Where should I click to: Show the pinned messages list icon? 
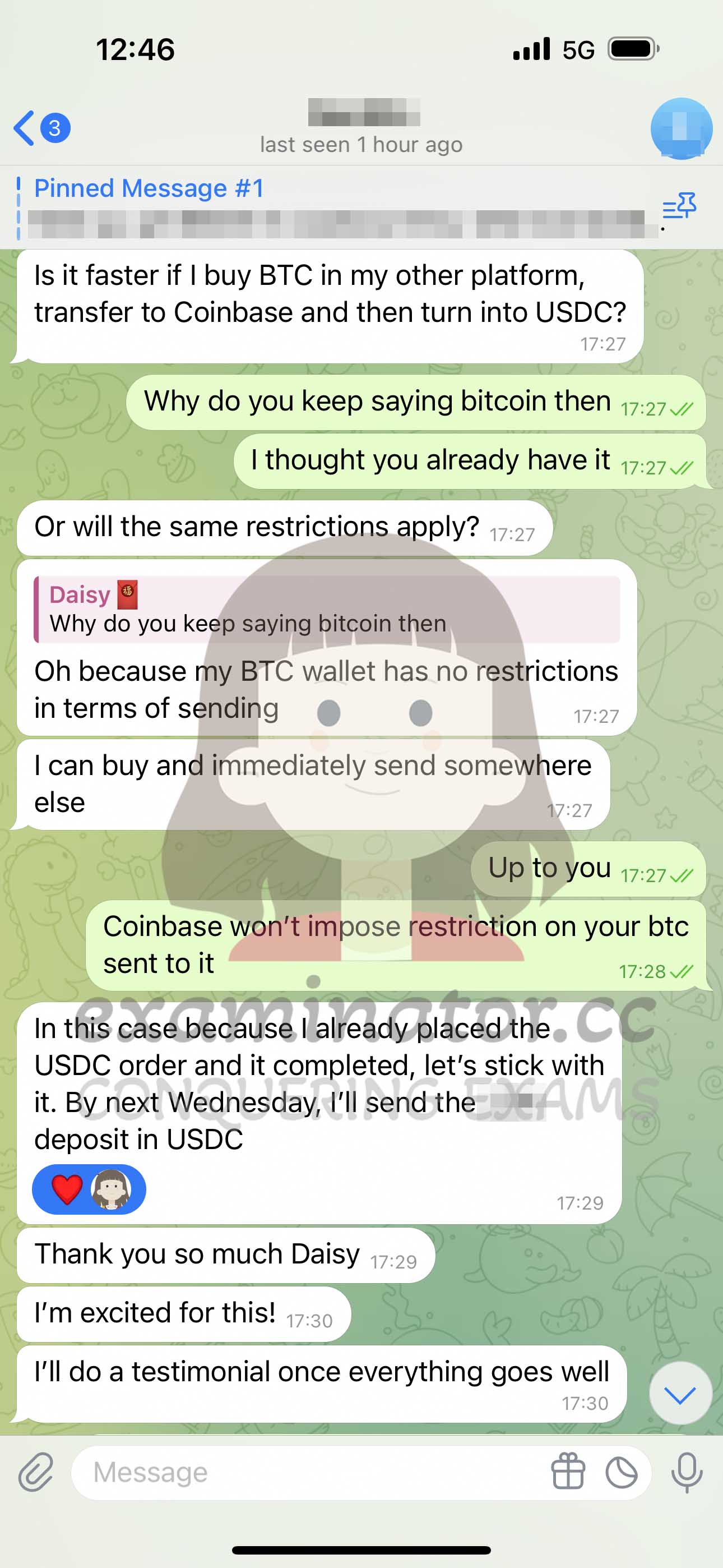(x=679, y=207)
